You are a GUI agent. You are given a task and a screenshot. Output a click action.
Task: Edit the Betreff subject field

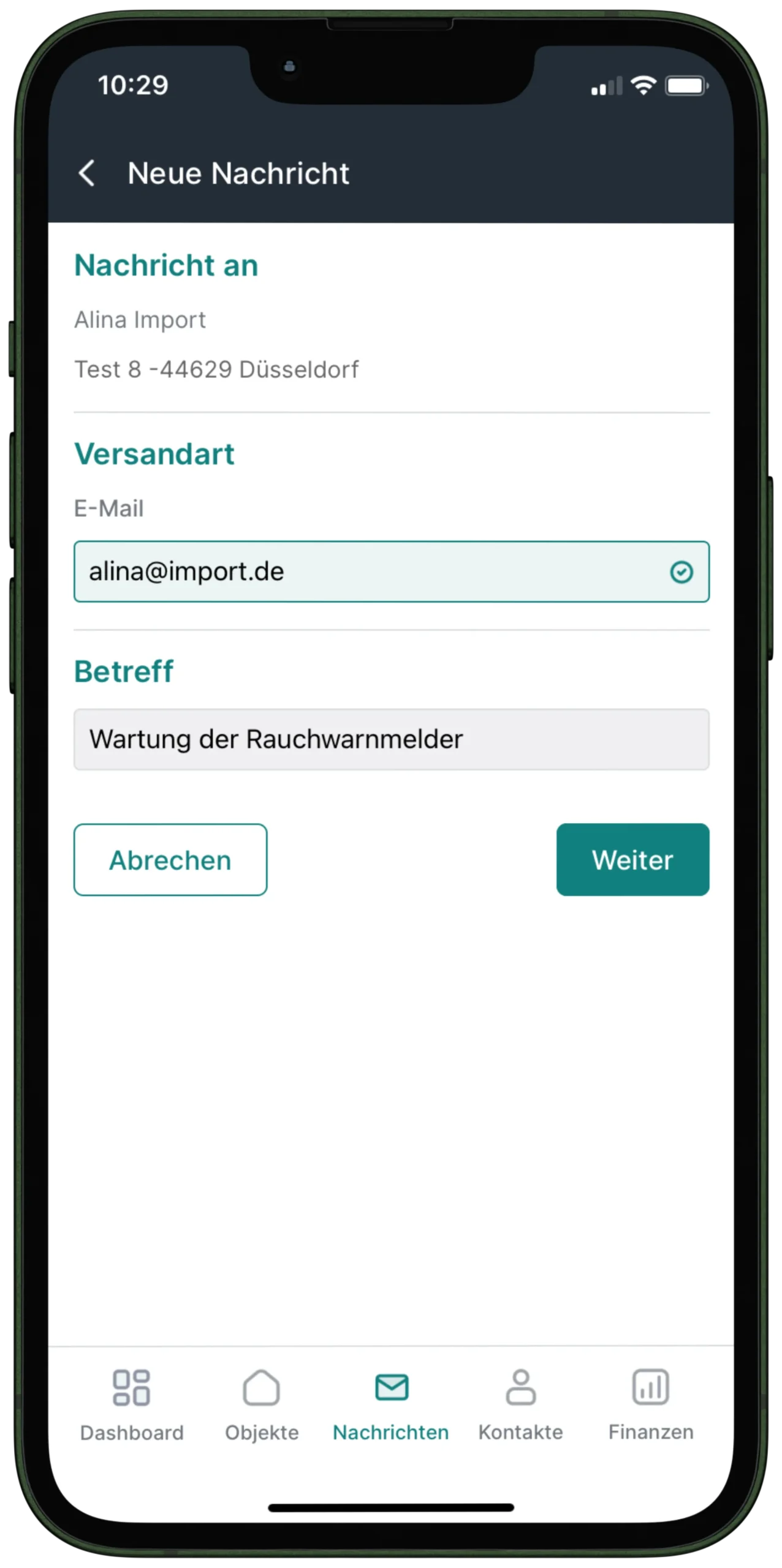tap(392, 739)
